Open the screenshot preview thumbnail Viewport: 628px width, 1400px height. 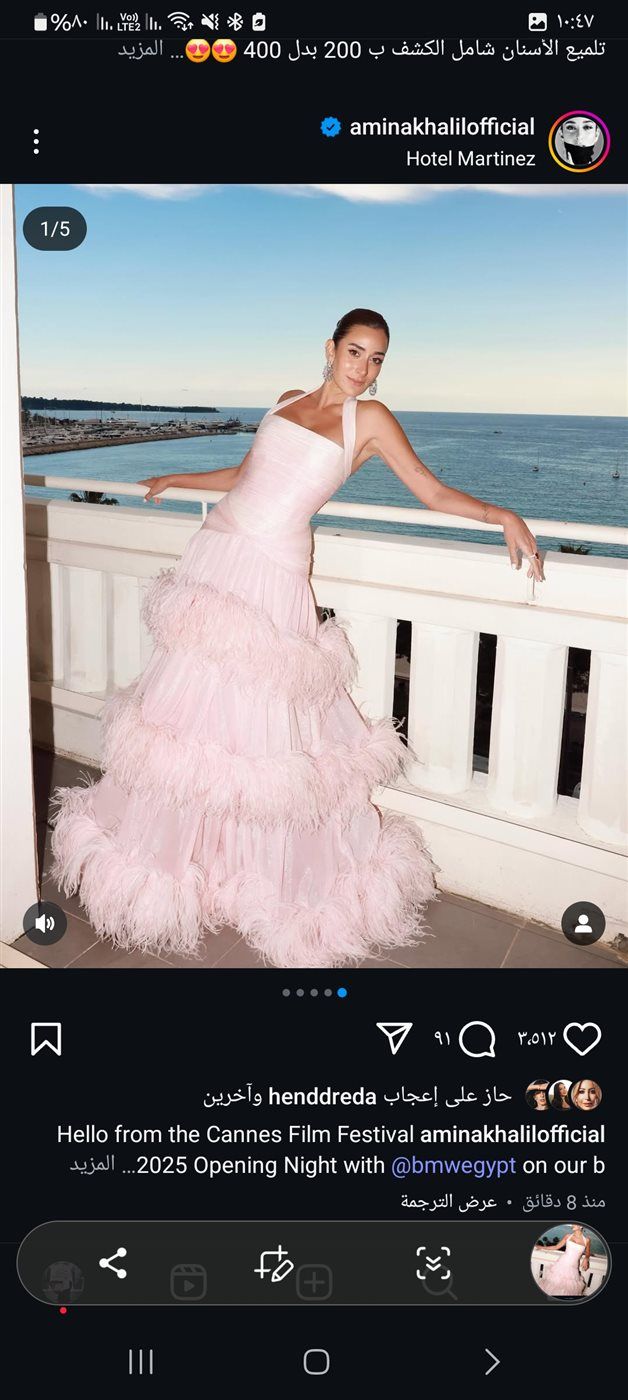(x=569, y=1262)
